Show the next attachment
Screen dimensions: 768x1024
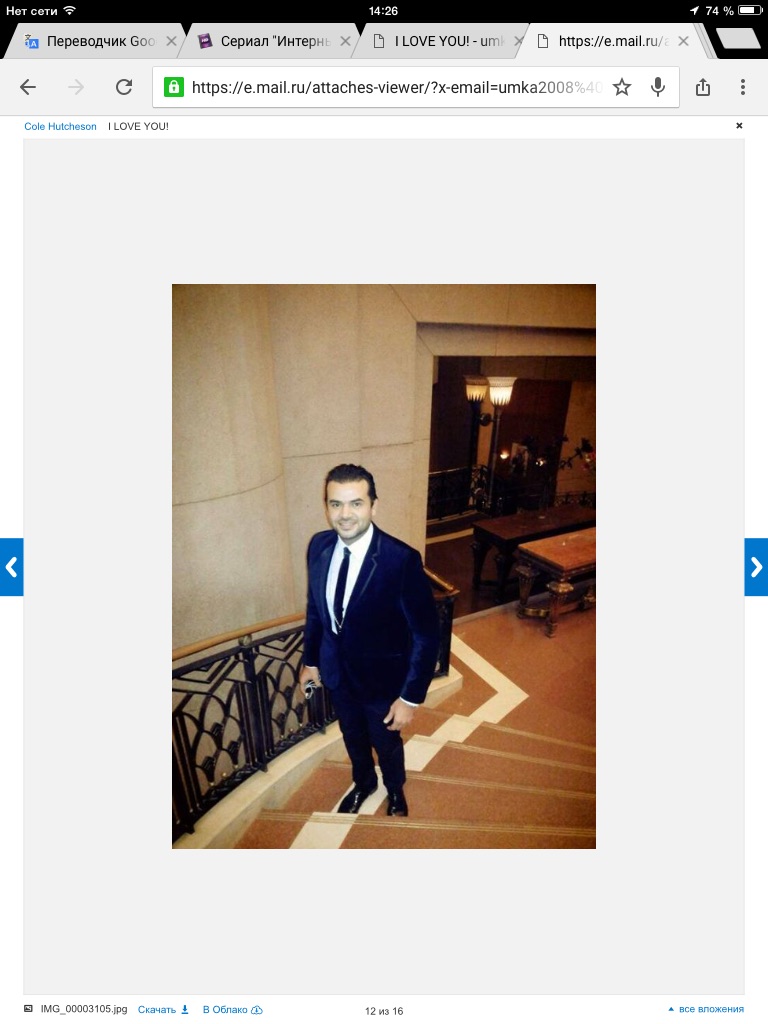click(x=756, y=567)
